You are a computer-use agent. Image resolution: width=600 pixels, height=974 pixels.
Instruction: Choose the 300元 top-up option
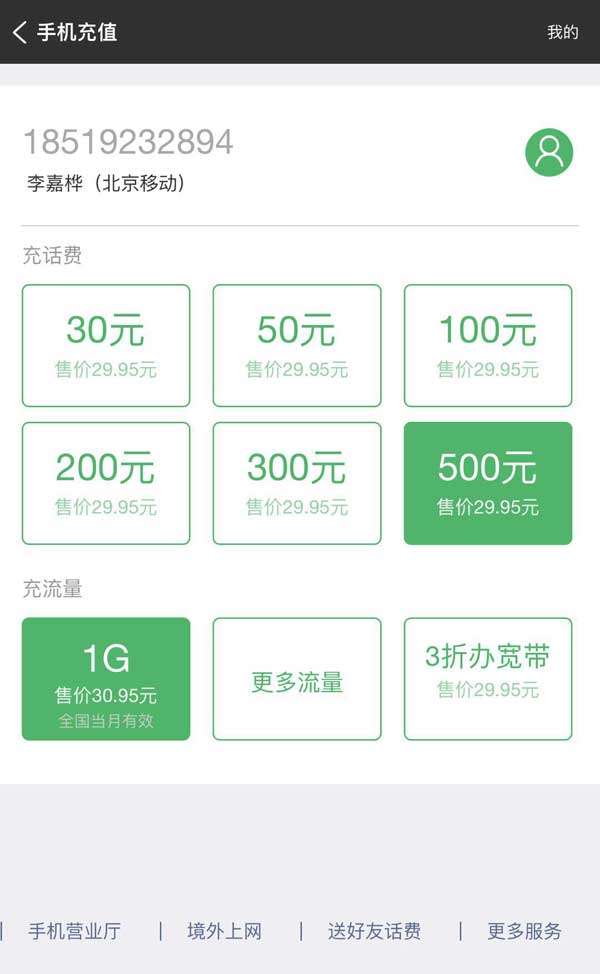(x=297, y=483)
